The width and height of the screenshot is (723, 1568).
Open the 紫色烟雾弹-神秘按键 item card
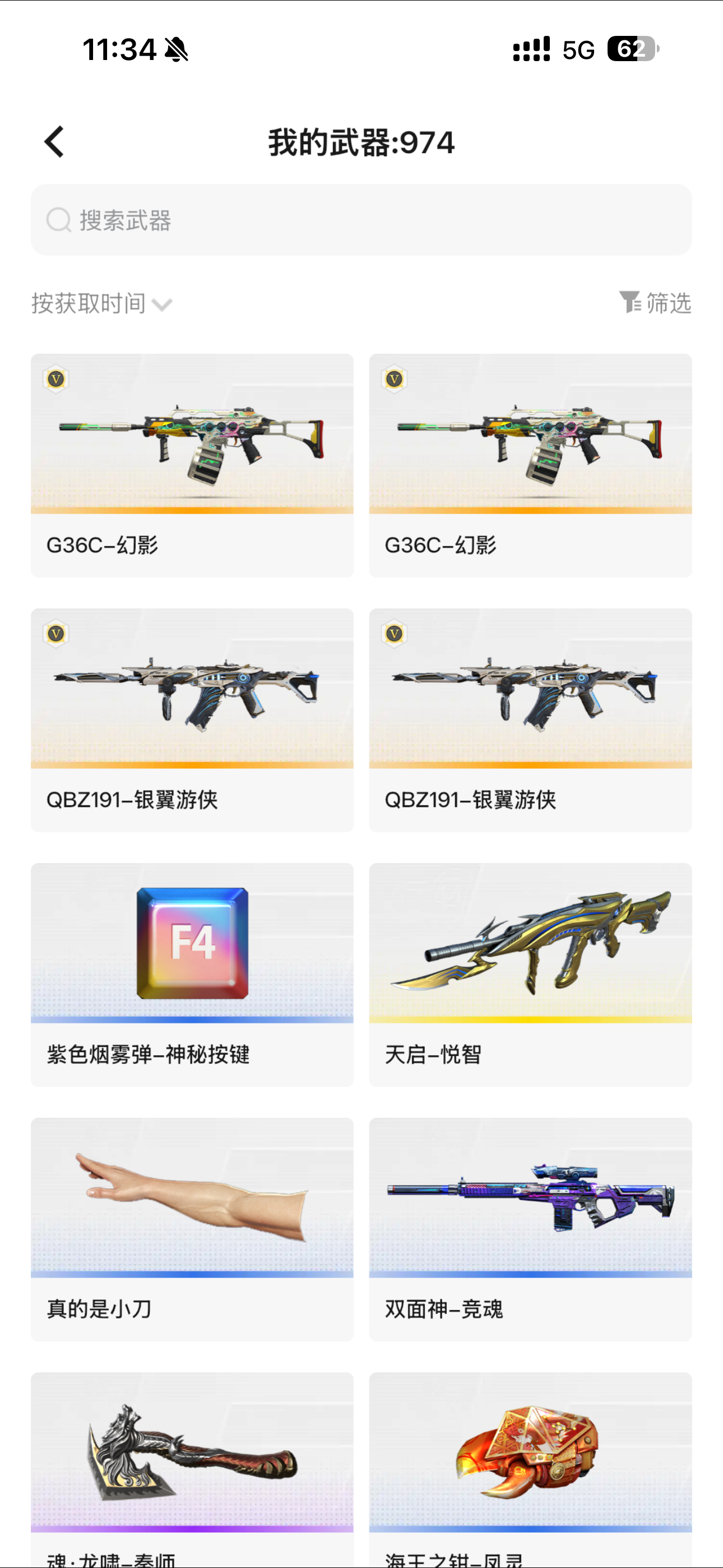pyautogui.click(x=192, y=974)
